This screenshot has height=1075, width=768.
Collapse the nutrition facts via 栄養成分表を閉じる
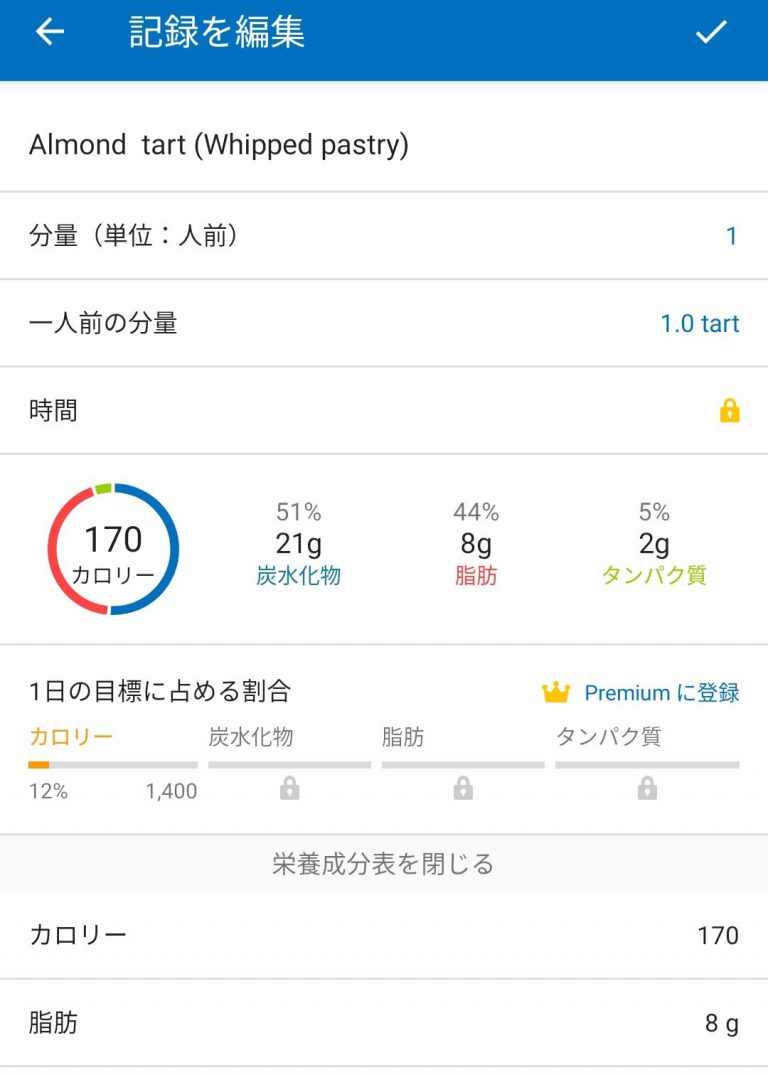point(384,865)
